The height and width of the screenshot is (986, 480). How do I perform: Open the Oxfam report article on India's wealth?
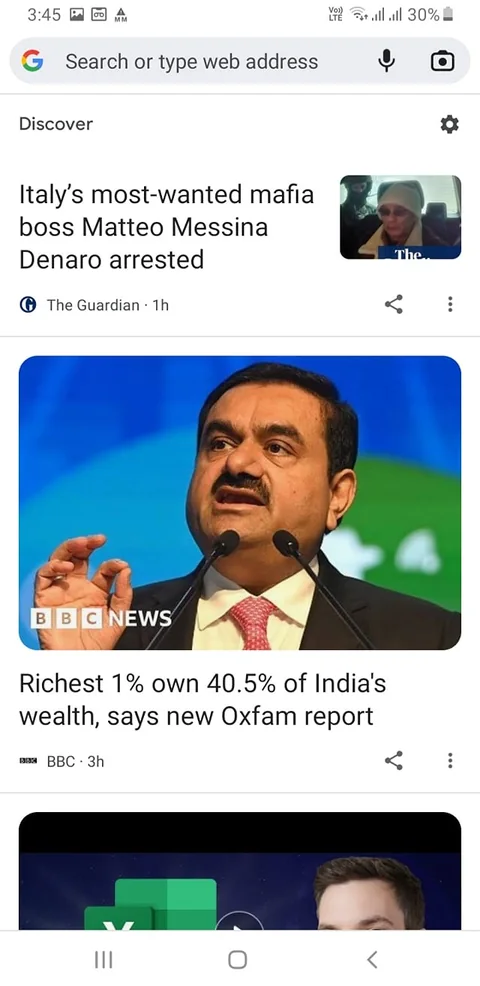point(203,699)
